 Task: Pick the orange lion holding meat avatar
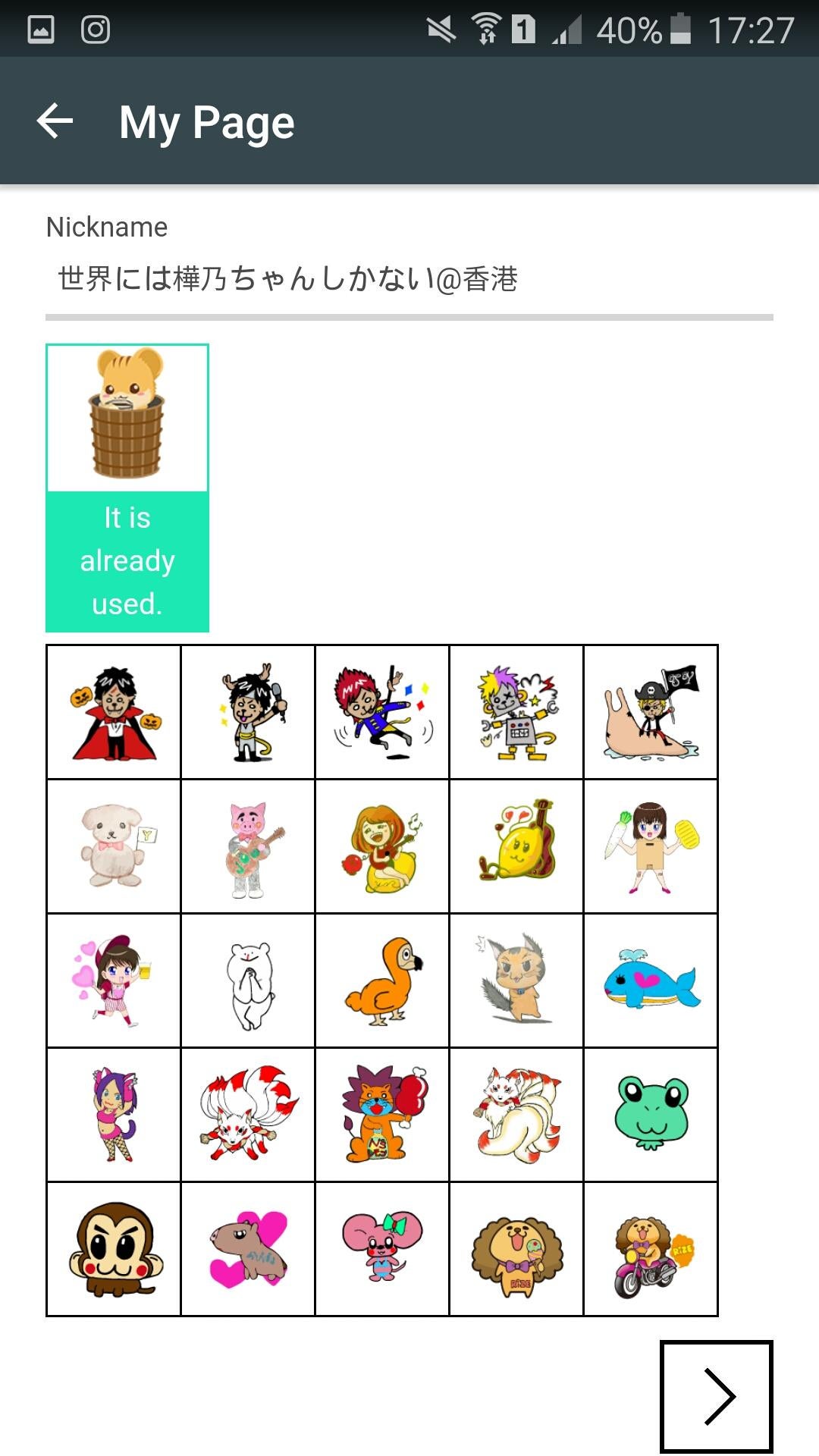(382, 1115)
